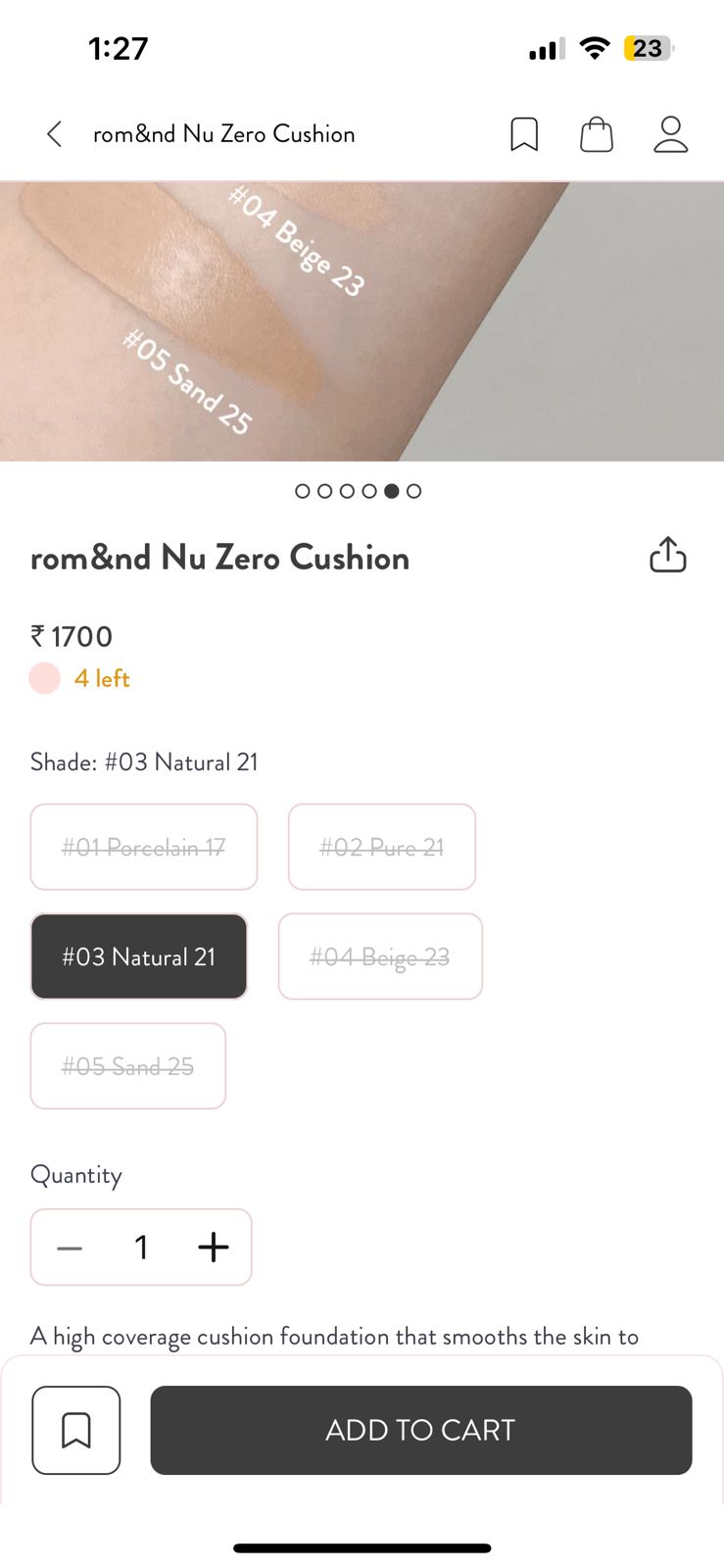Select the #05 Sand 25 shade
Viewport: 724px width, 1568px height.
coord(128,1066)
